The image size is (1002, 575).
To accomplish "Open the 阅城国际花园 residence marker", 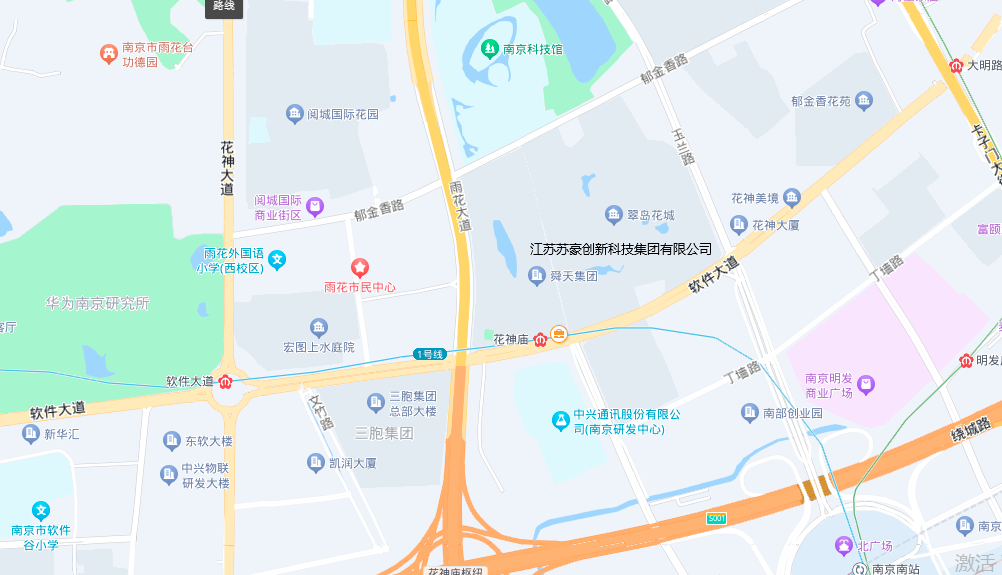I will (294, 113).
